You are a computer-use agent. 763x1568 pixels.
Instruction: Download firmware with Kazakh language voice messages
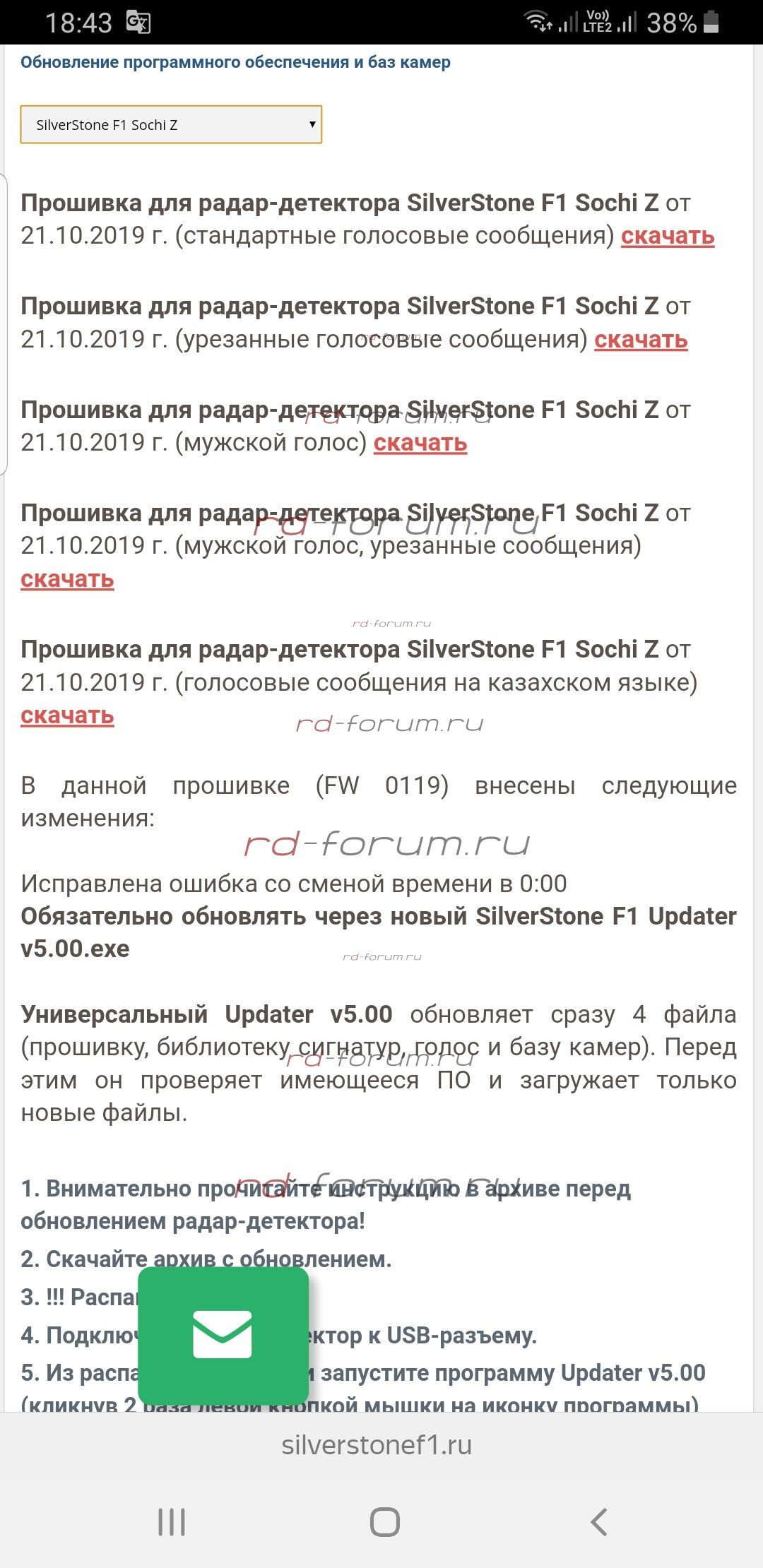pos(67,715)
